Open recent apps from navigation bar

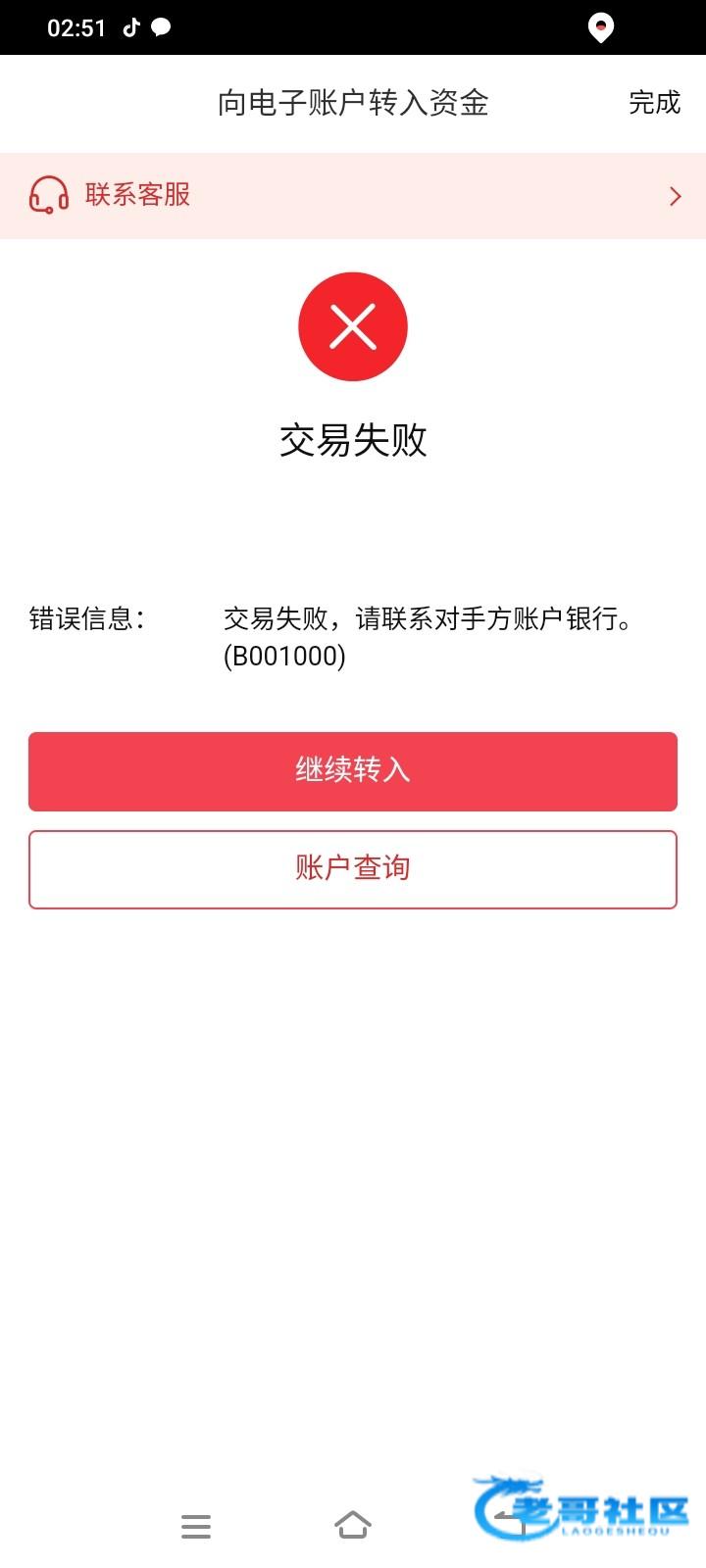coord(196,1526)
